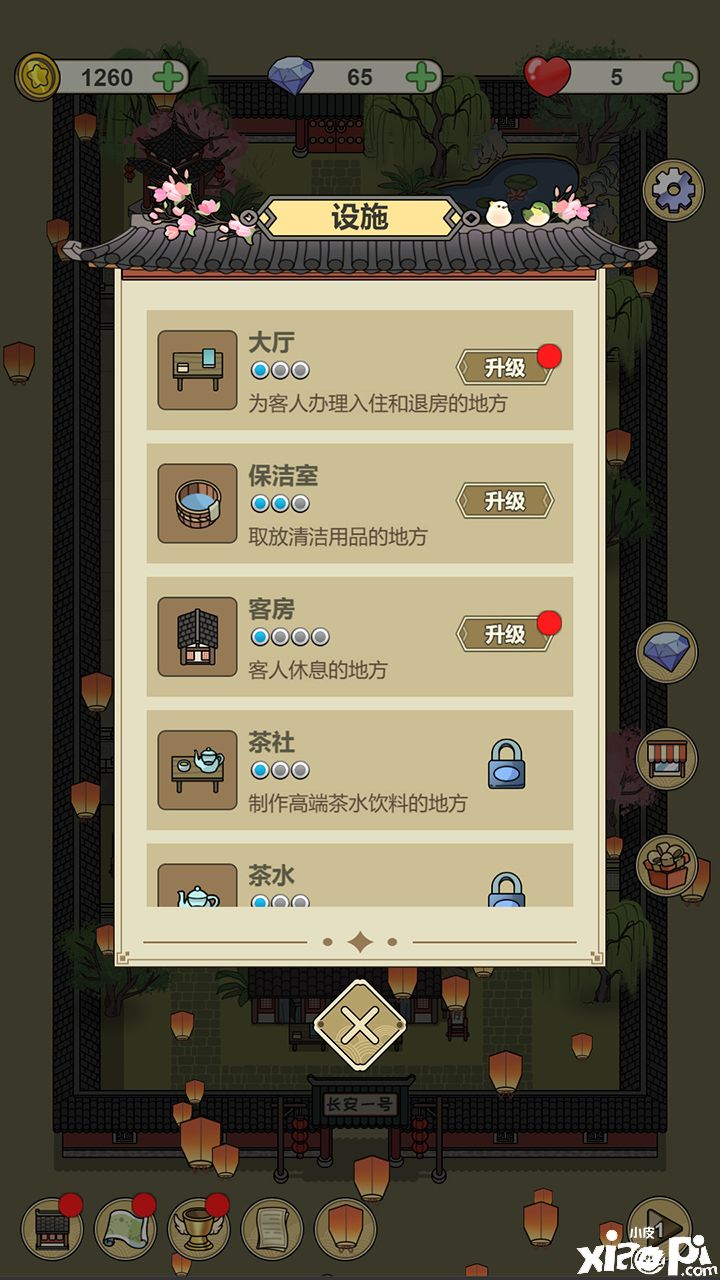
Task: Open the building facilities icon at bottom
Action: pos(52,1228)
